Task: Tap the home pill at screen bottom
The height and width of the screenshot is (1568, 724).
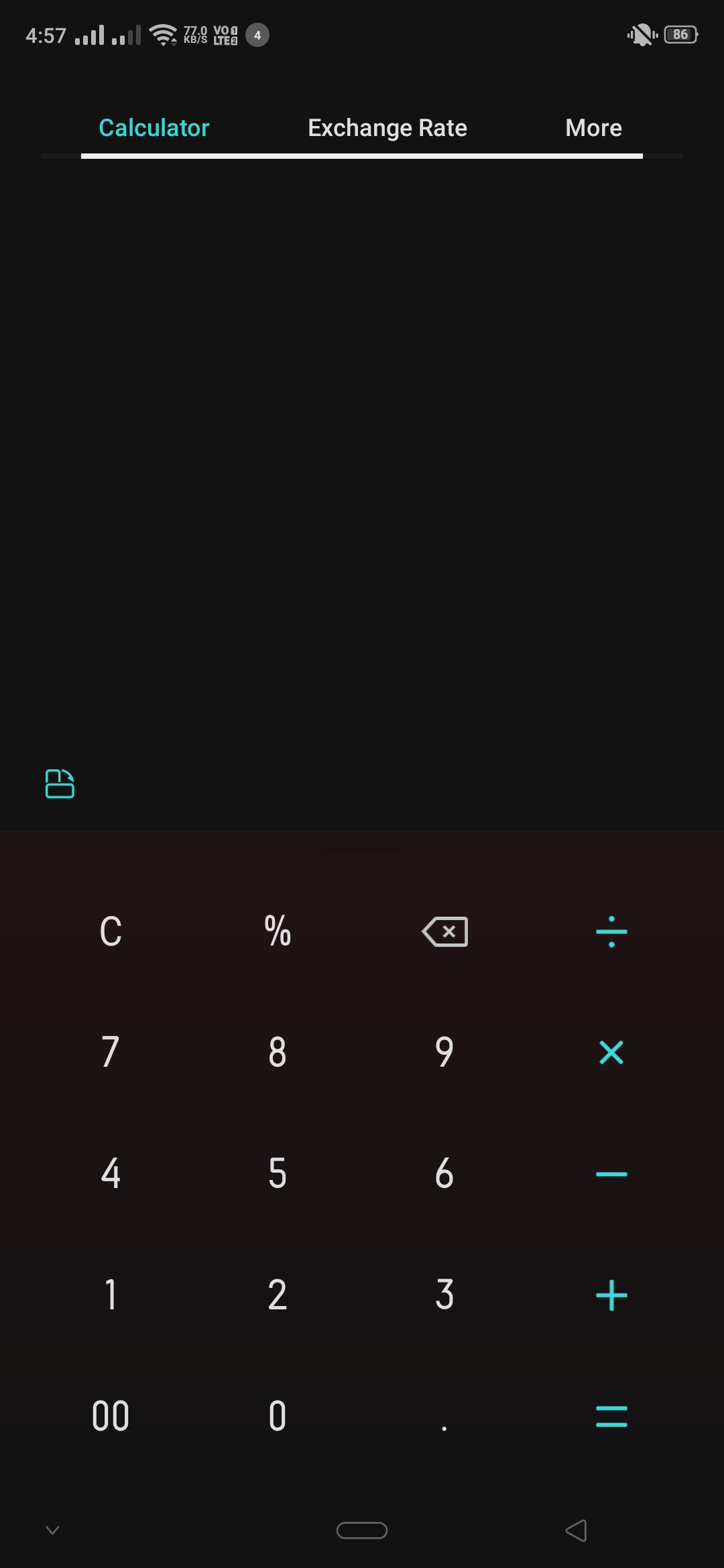Action: (362, 1530)
